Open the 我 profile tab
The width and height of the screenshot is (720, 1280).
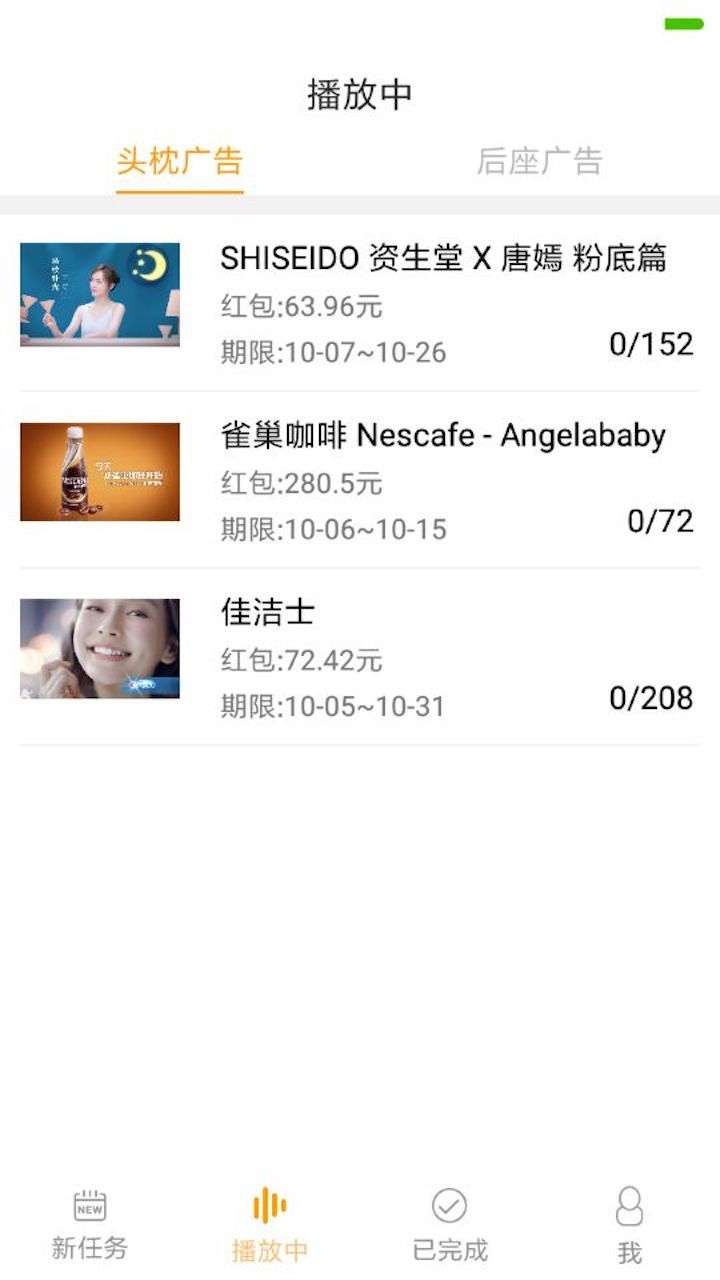(629, 1225)
